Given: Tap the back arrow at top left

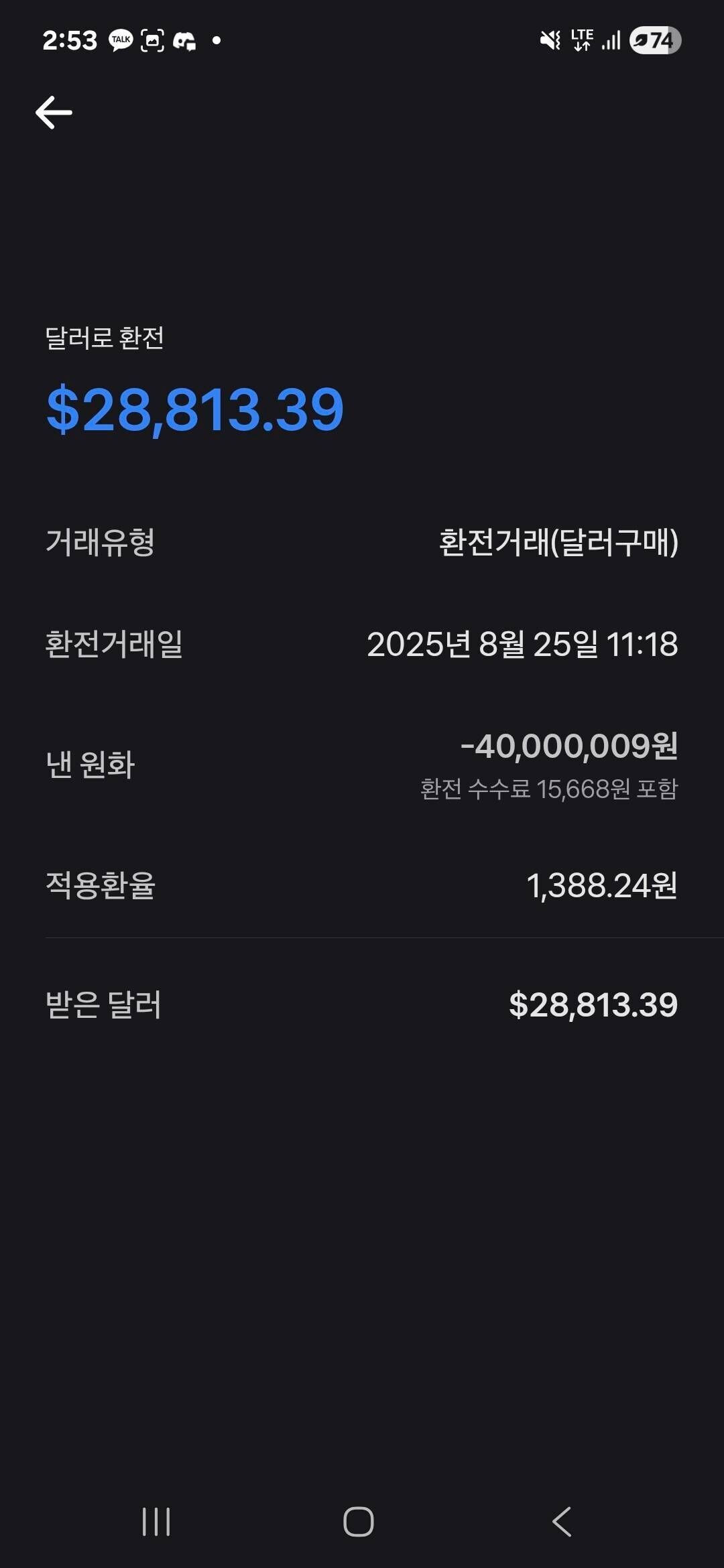Looking at the screenshot, I should 55,111.
